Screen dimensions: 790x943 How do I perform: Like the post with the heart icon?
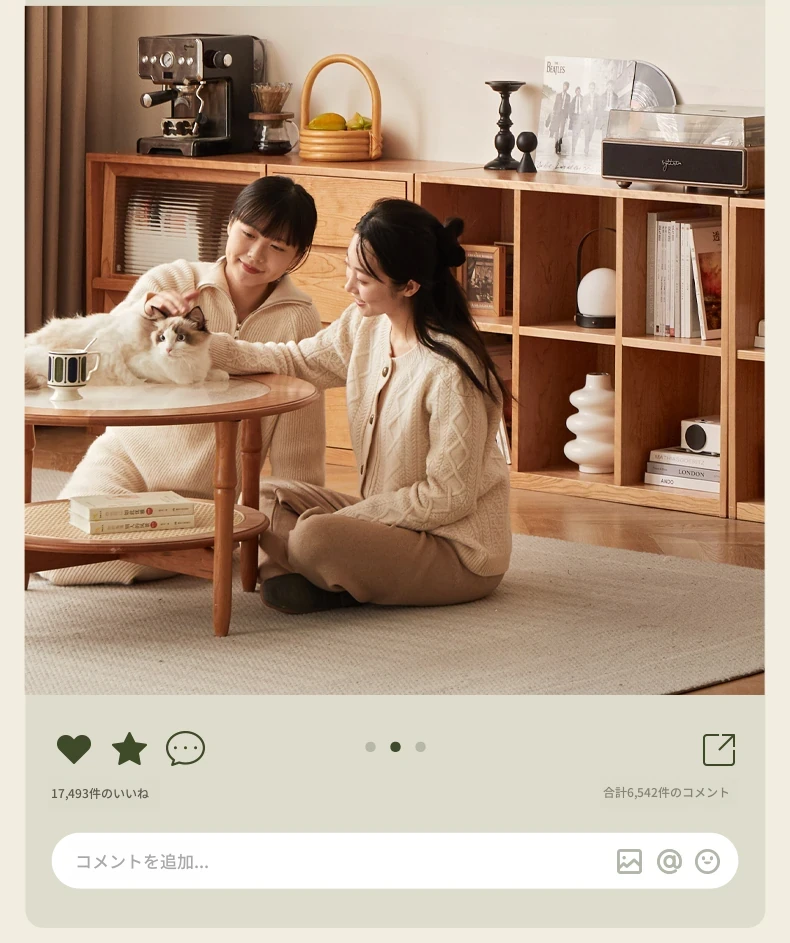coord(73,748)
